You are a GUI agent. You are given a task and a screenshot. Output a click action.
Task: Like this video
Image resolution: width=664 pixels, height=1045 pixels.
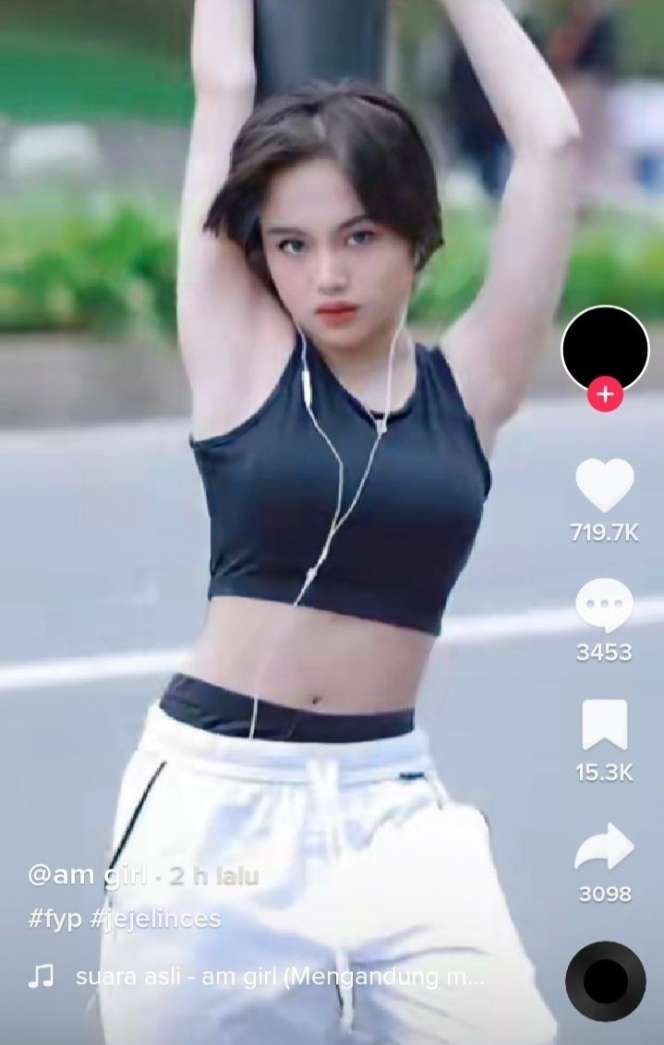click(x=604, y=486)
